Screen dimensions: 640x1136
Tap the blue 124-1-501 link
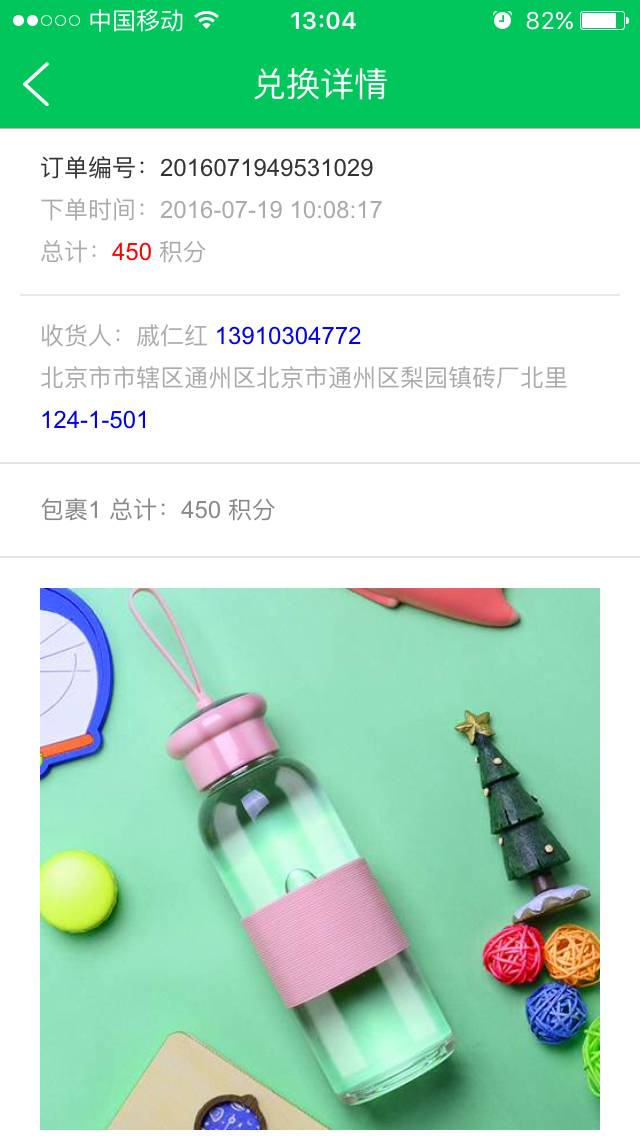94,420
